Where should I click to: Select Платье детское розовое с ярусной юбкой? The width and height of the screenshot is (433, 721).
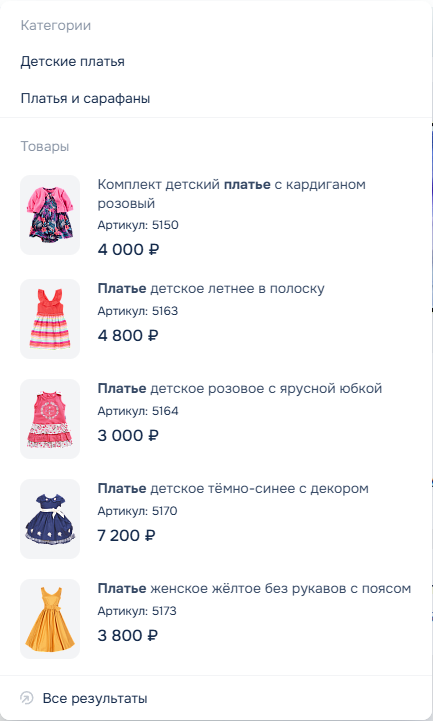239,388
